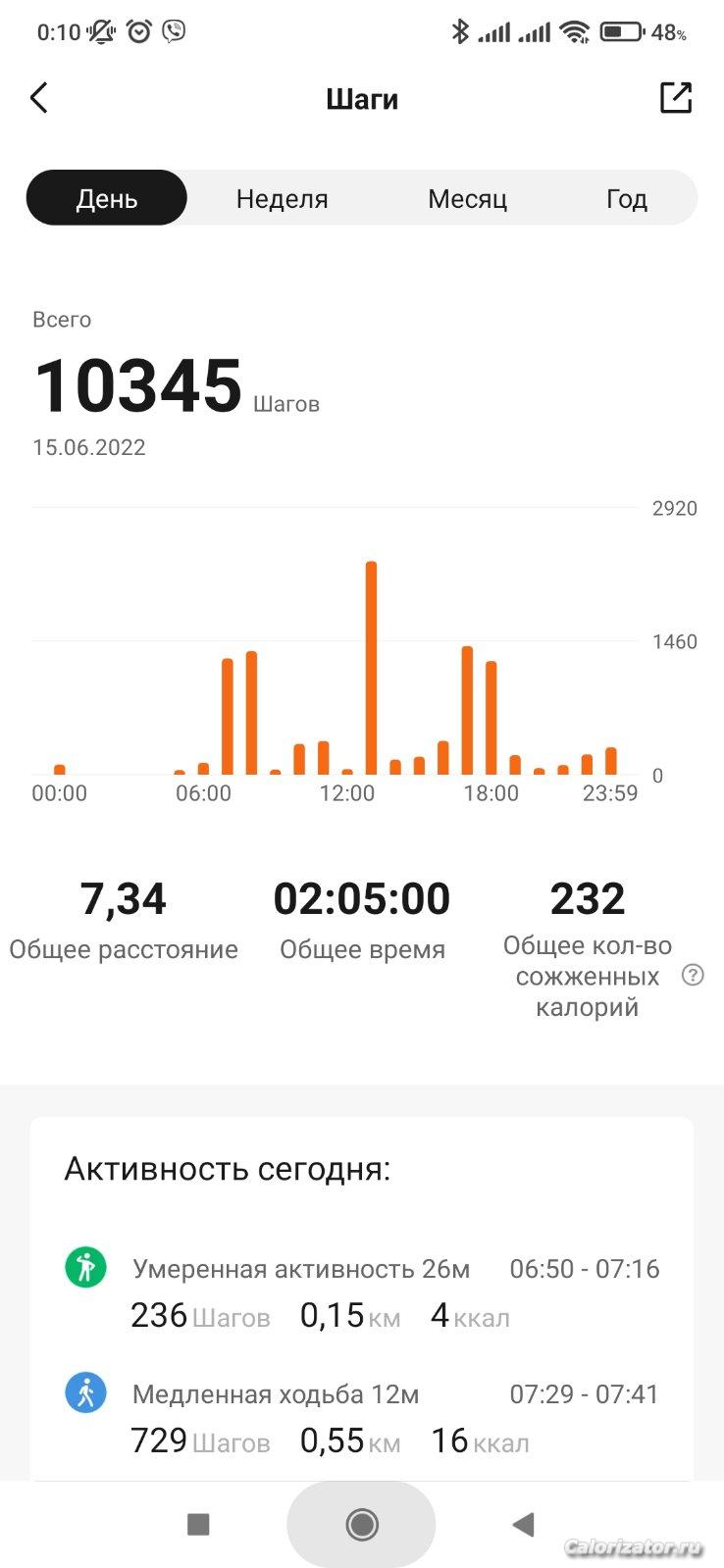The height and width of the screenshot is (1568, 724).
Task: Tap the system back triangle
Action: point(524,1524)
